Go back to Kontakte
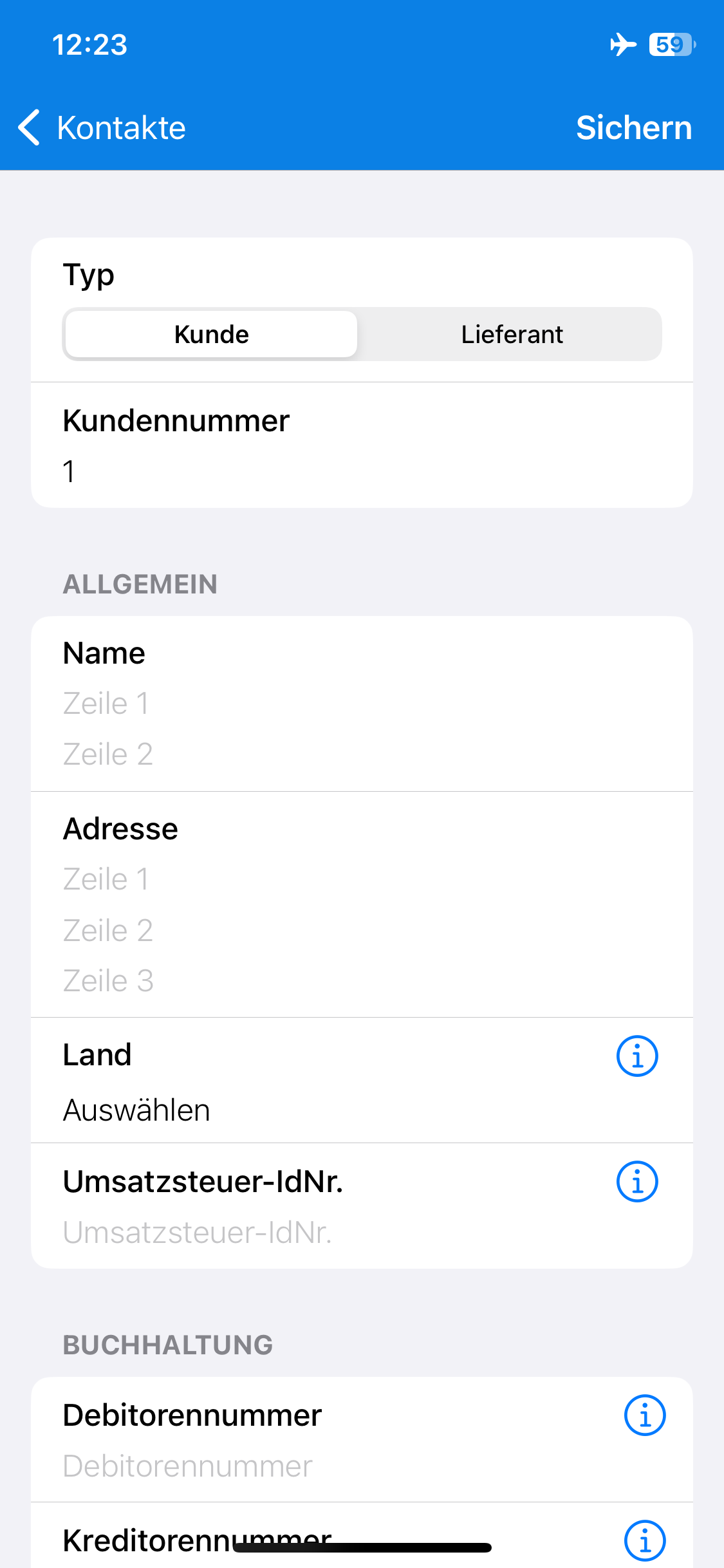This screenshot has width=724, height=1568. [x=102, y=127]
